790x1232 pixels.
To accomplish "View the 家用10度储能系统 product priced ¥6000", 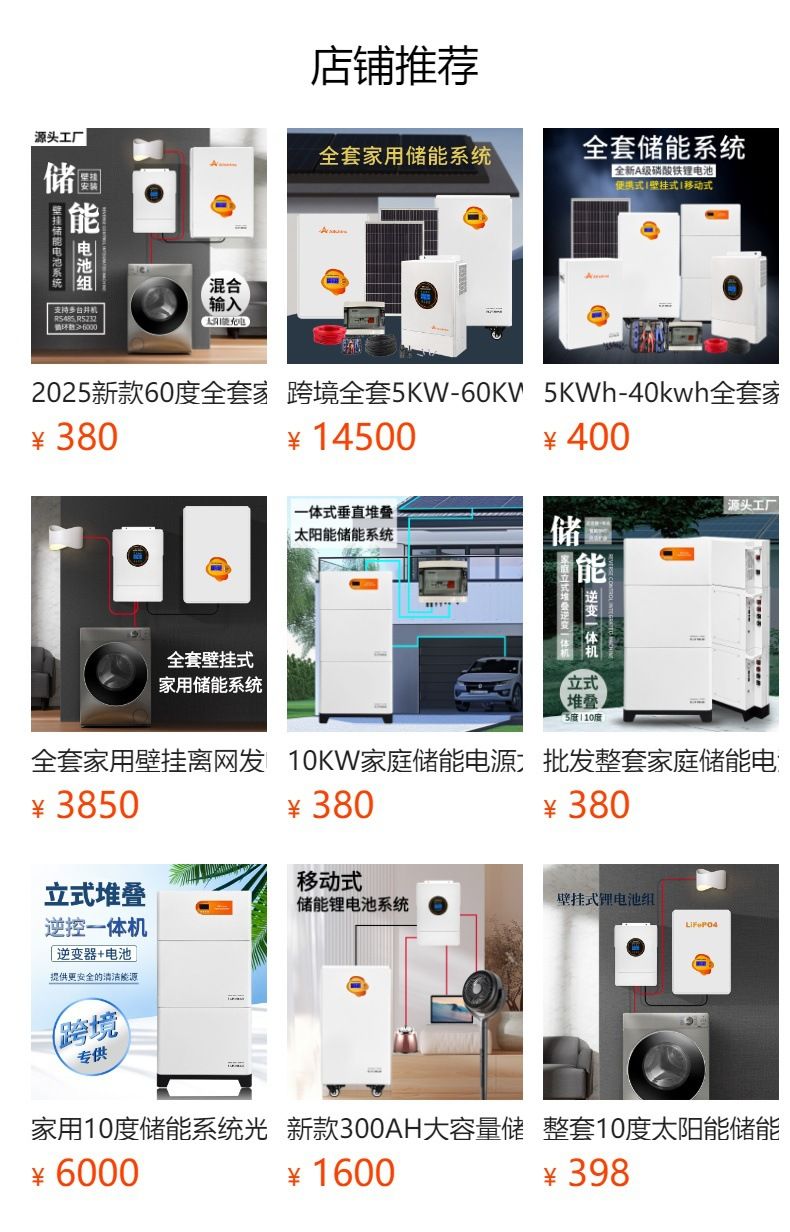I will 149,1028.
